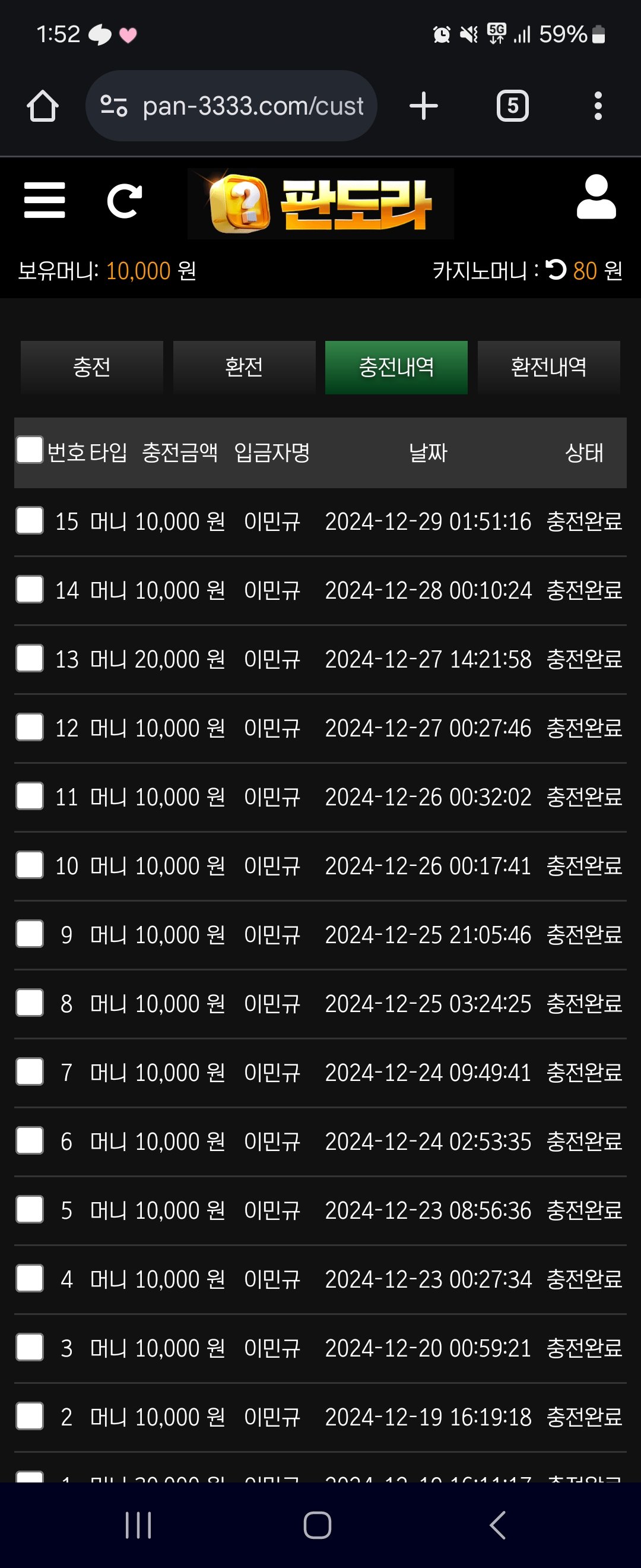Open the user profile icon

(596, 197)
